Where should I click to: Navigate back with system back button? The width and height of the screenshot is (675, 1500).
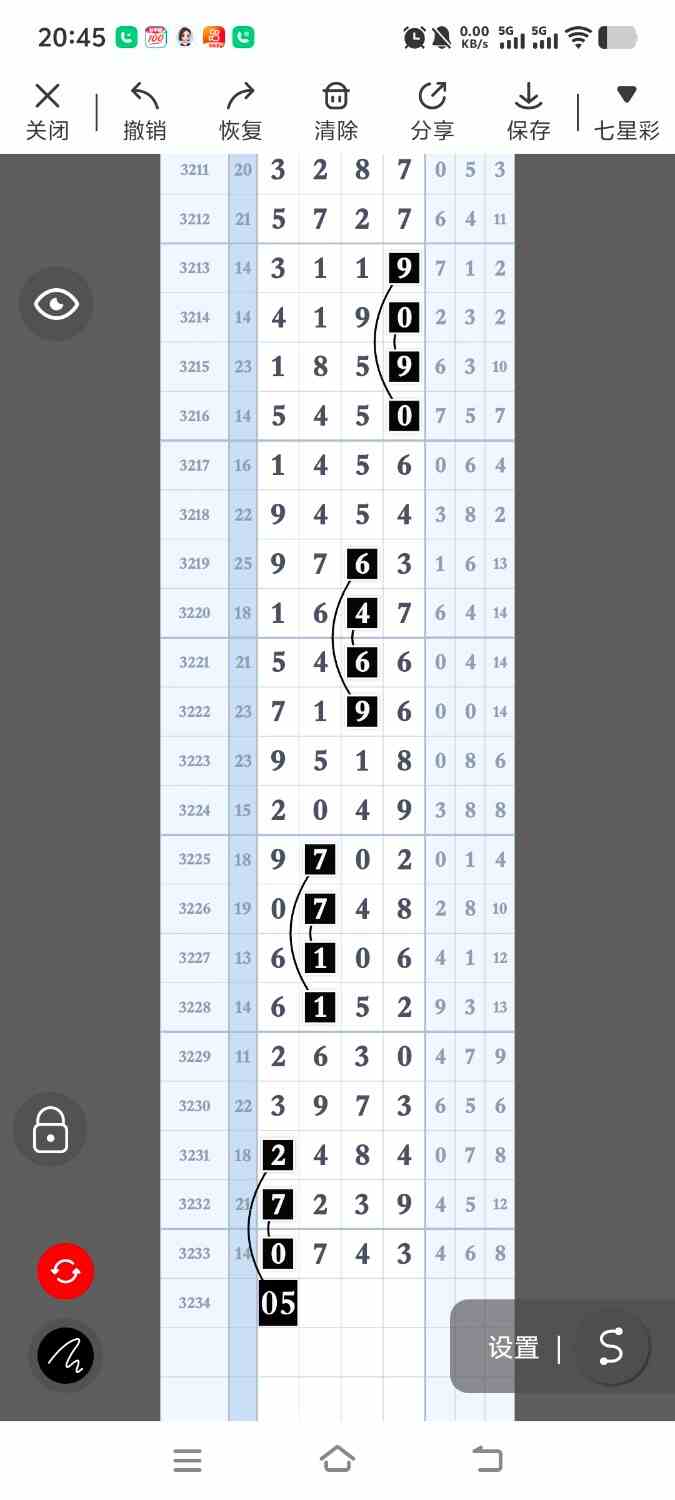487,1460
